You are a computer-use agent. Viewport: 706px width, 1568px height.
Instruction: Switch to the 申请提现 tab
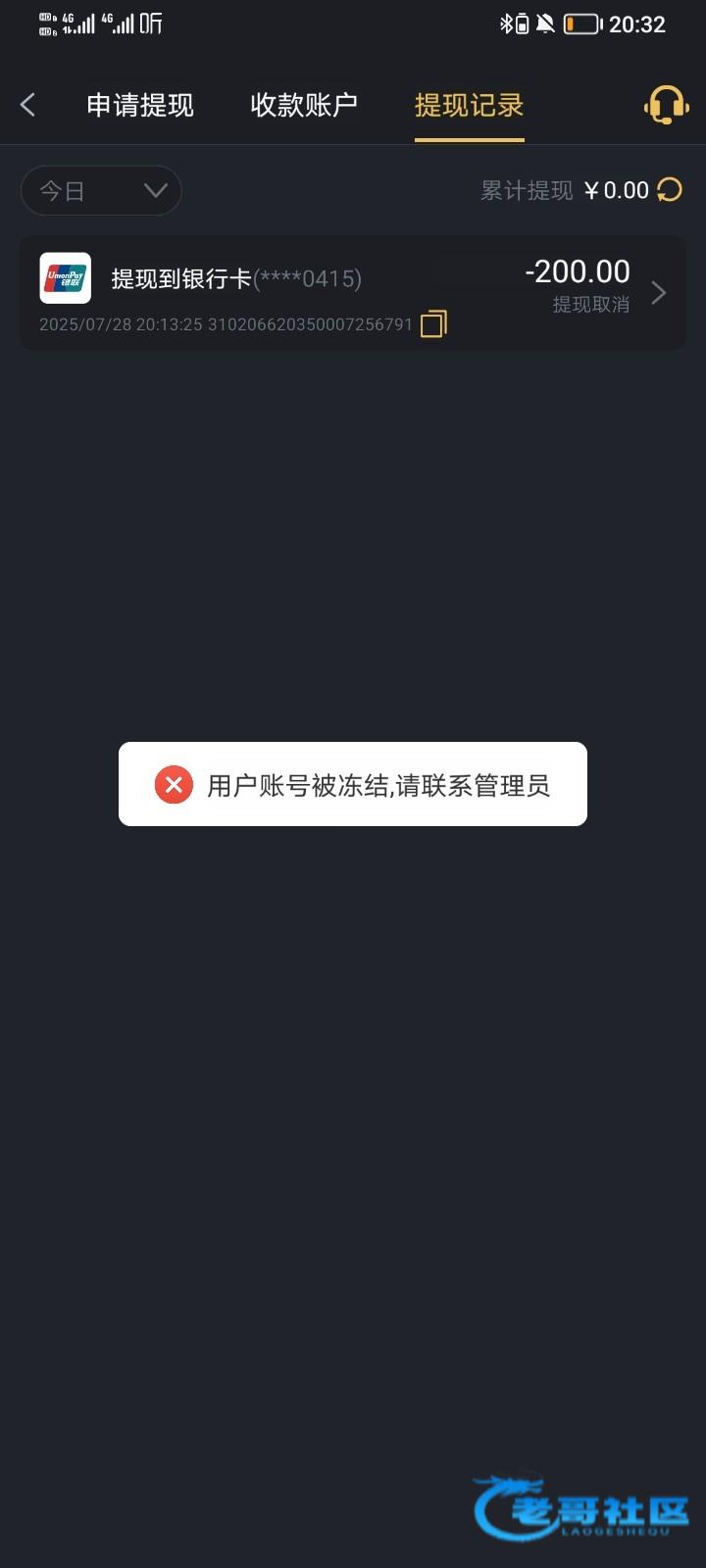140,105
